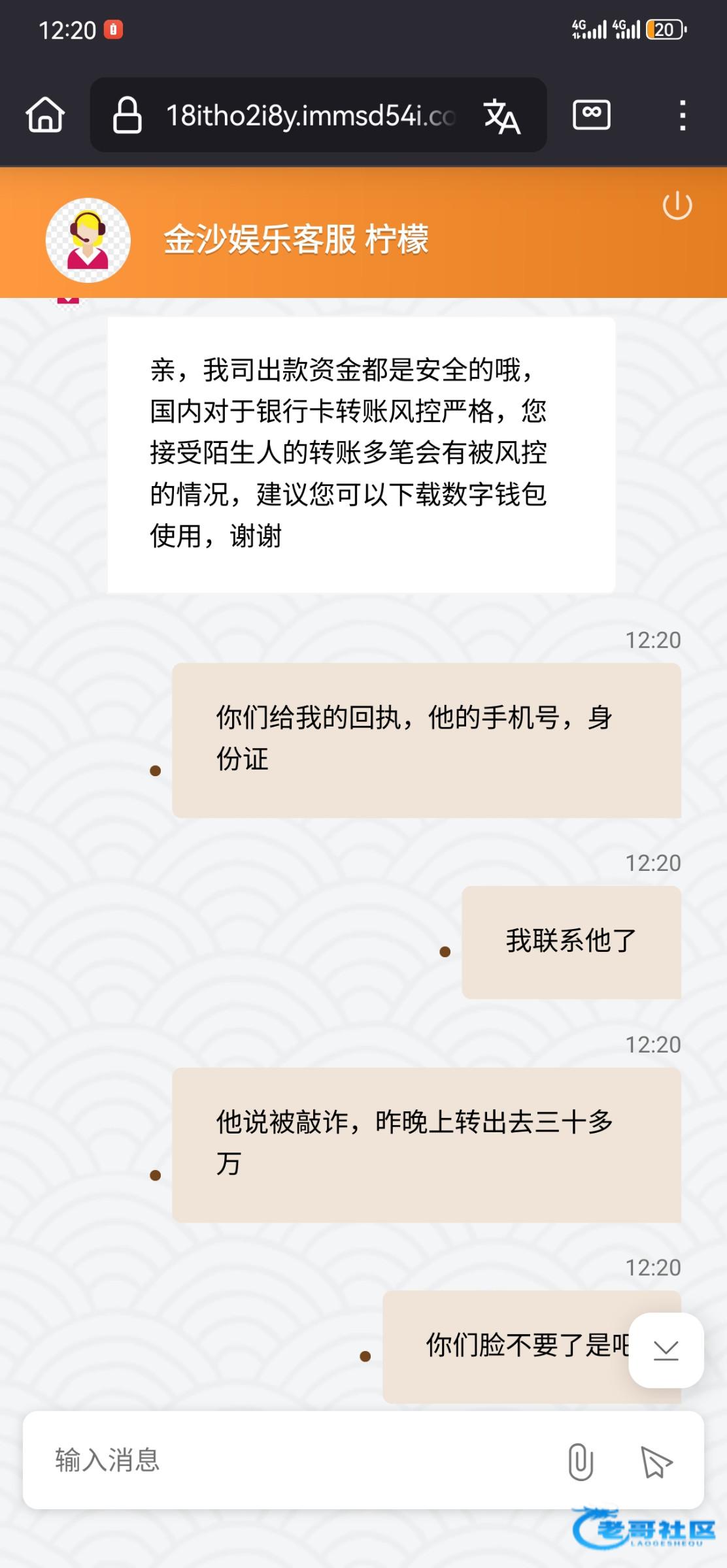This screenshot has width=727, height=1568.
Task: Translate this page with the translate icon
Action: tap(502, 116)
